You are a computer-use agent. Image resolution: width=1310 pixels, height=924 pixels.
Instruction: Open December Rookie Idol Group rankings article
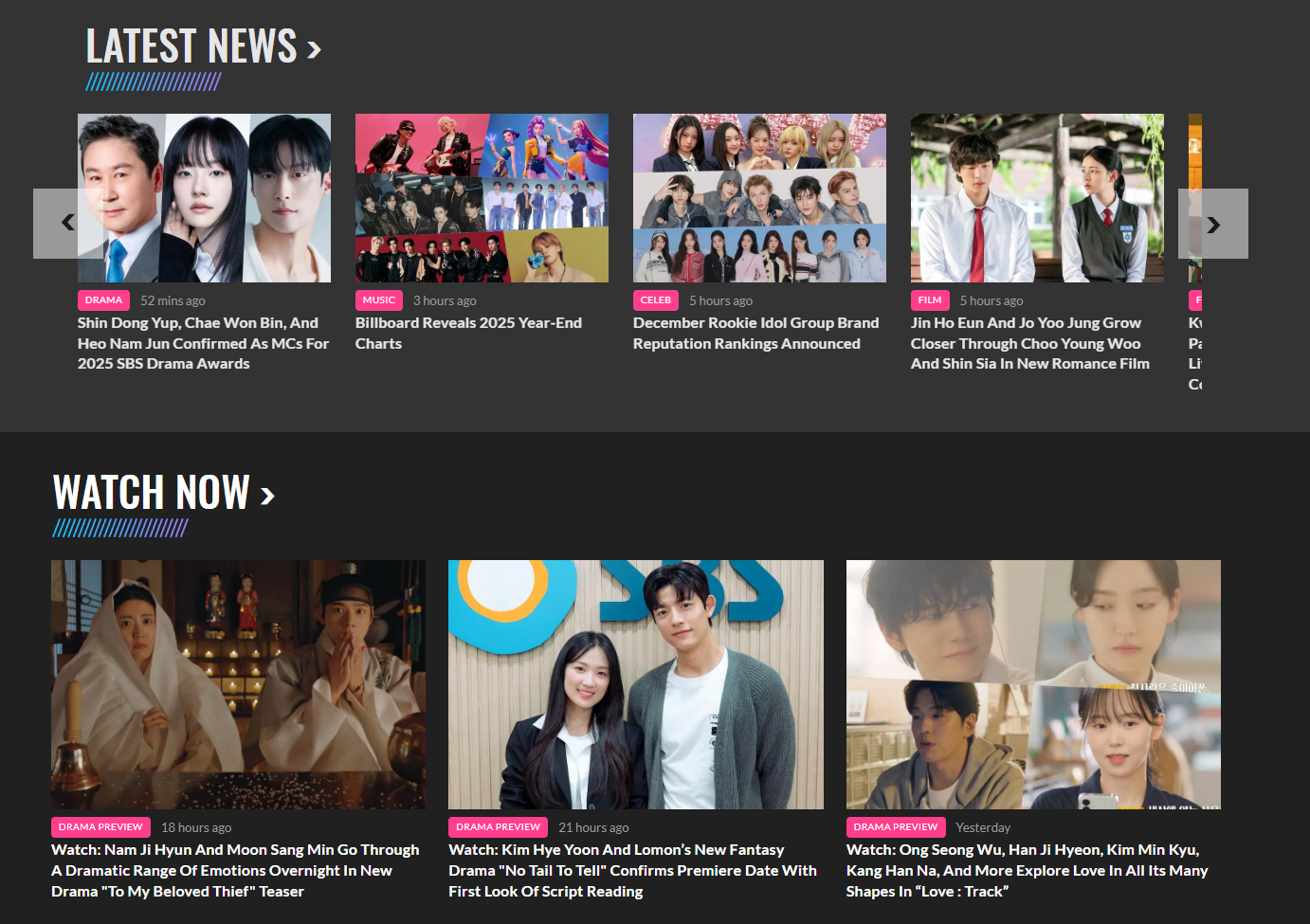tap(755, 333)
